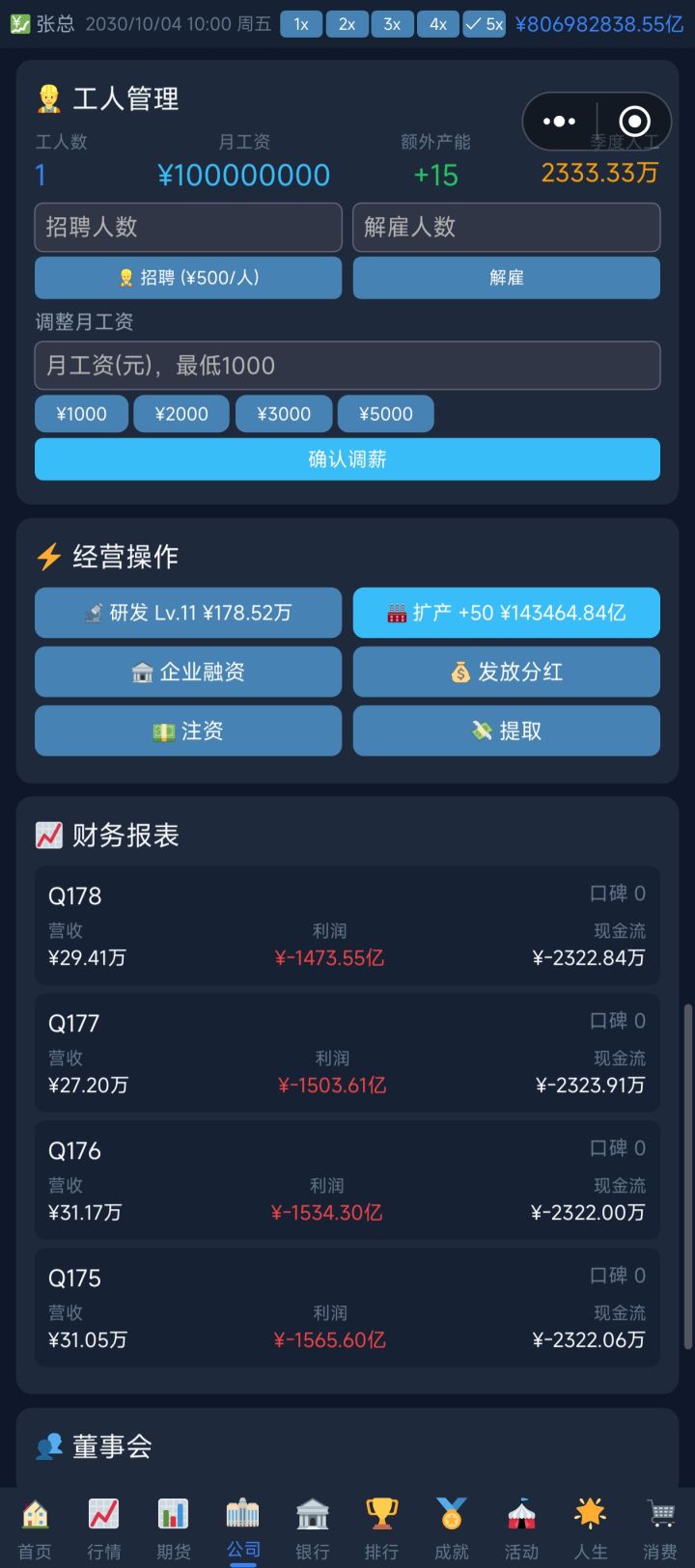The width and height of the screenshot is (695, 1568).
Task: Click the 招聘人数 hiring count input field
Action: tap(187, 228)
